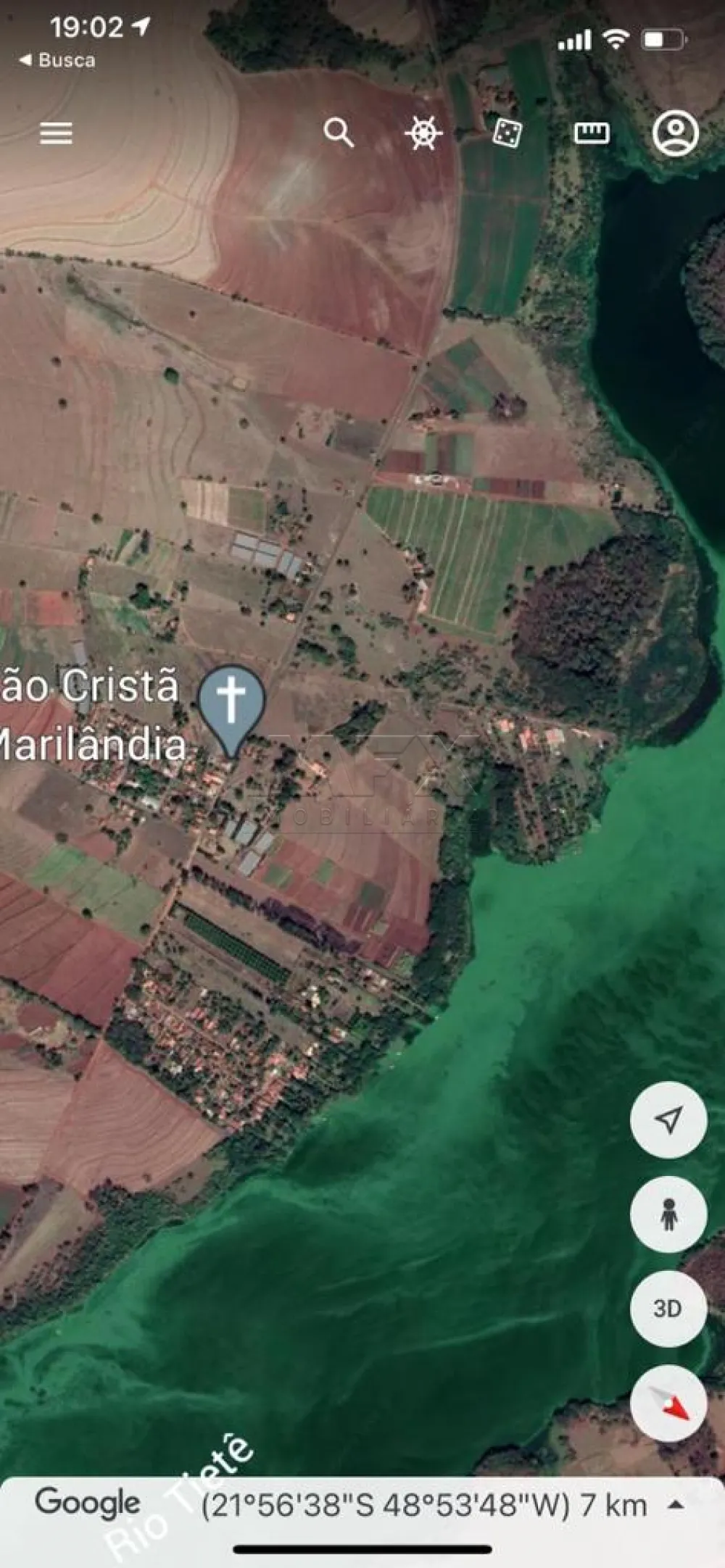Fly to my current location
The image size is (725, 1568).
coord(668,1119)
